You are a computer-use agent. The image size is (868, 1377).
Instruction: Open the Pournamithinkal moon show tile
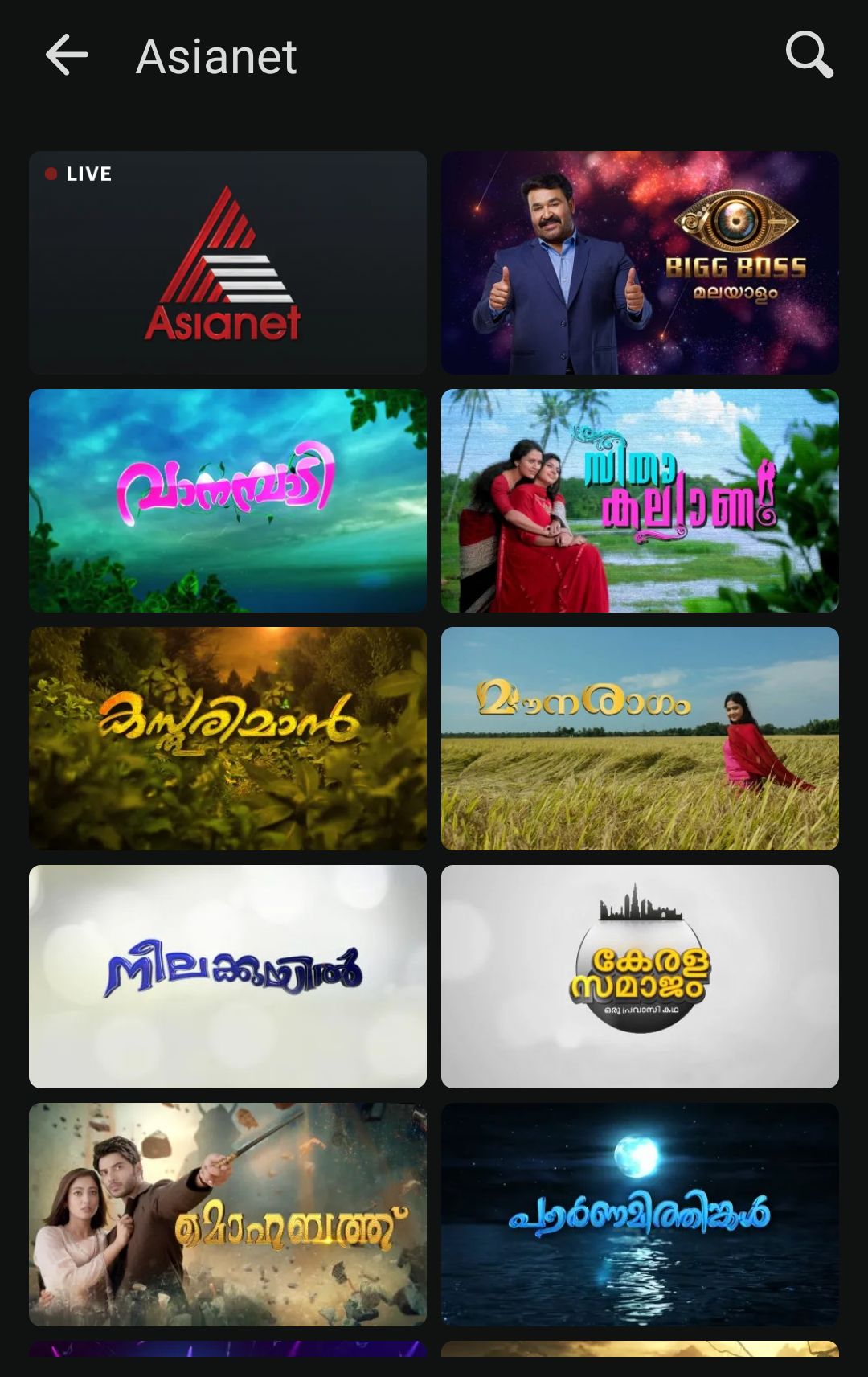[x=640, y=1214]
